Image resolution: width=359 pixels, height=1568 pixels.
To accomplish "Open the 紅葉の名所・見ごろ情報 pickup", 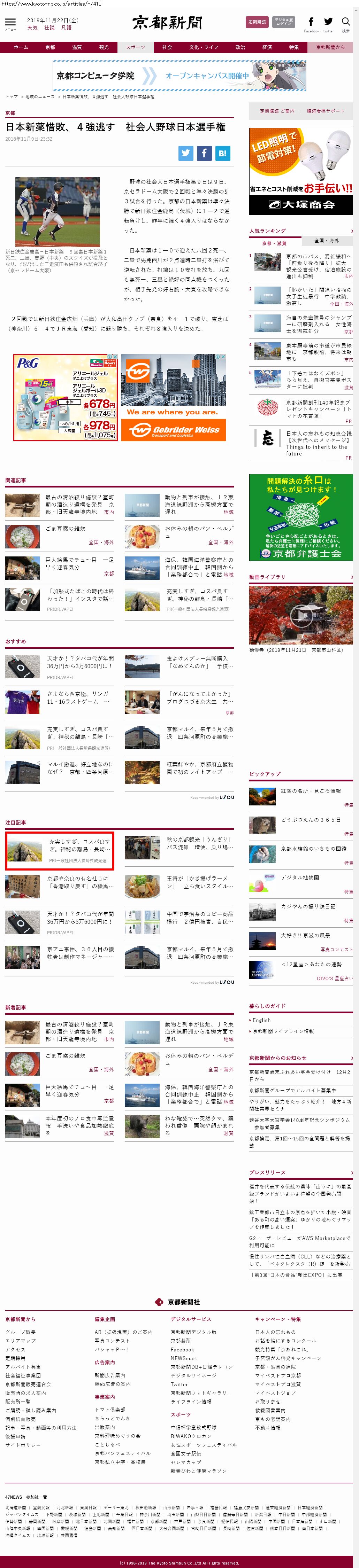I will (311, 791).
